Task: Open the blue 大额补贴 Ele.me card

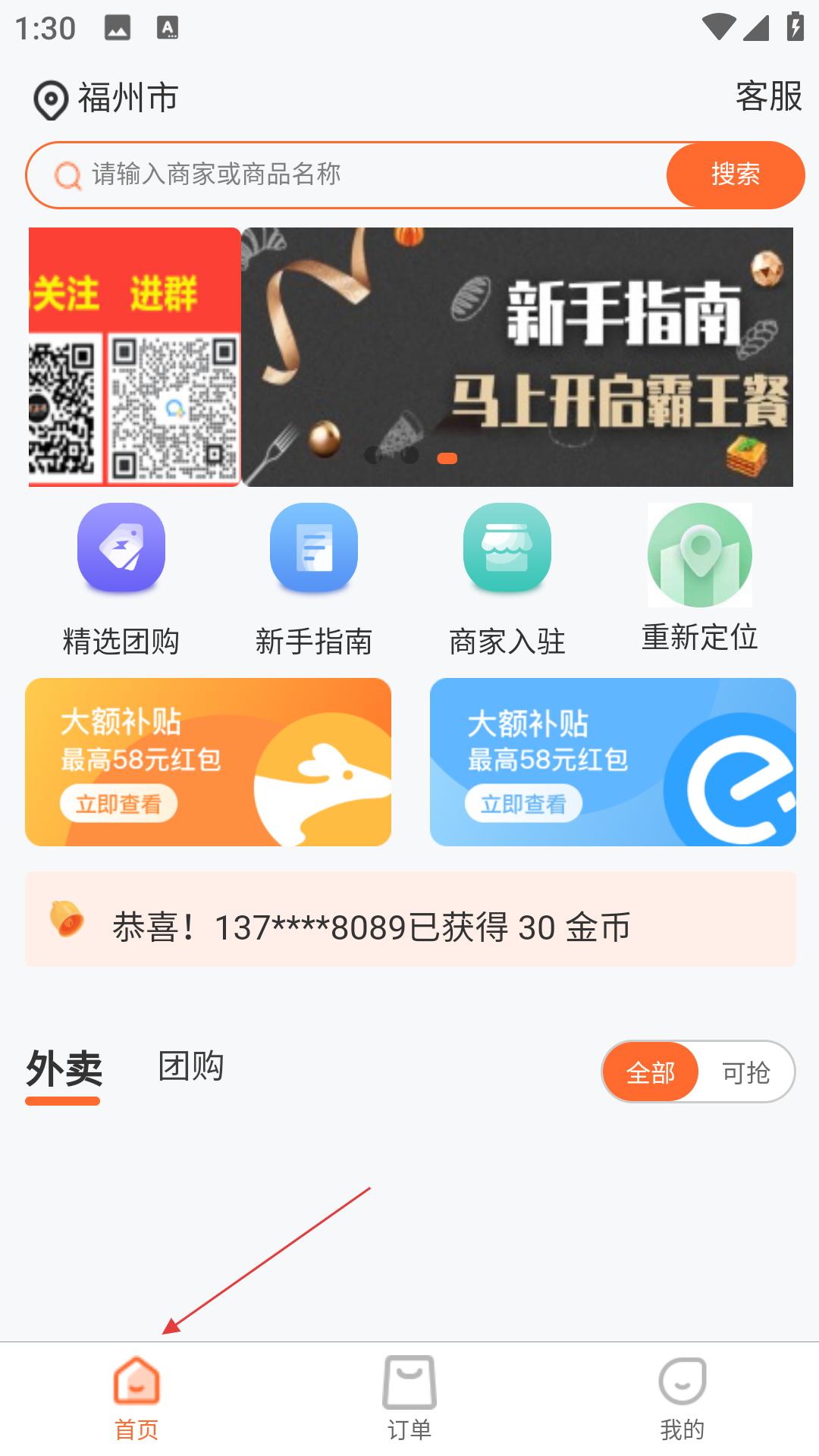Action: click(x=613, y=762)
